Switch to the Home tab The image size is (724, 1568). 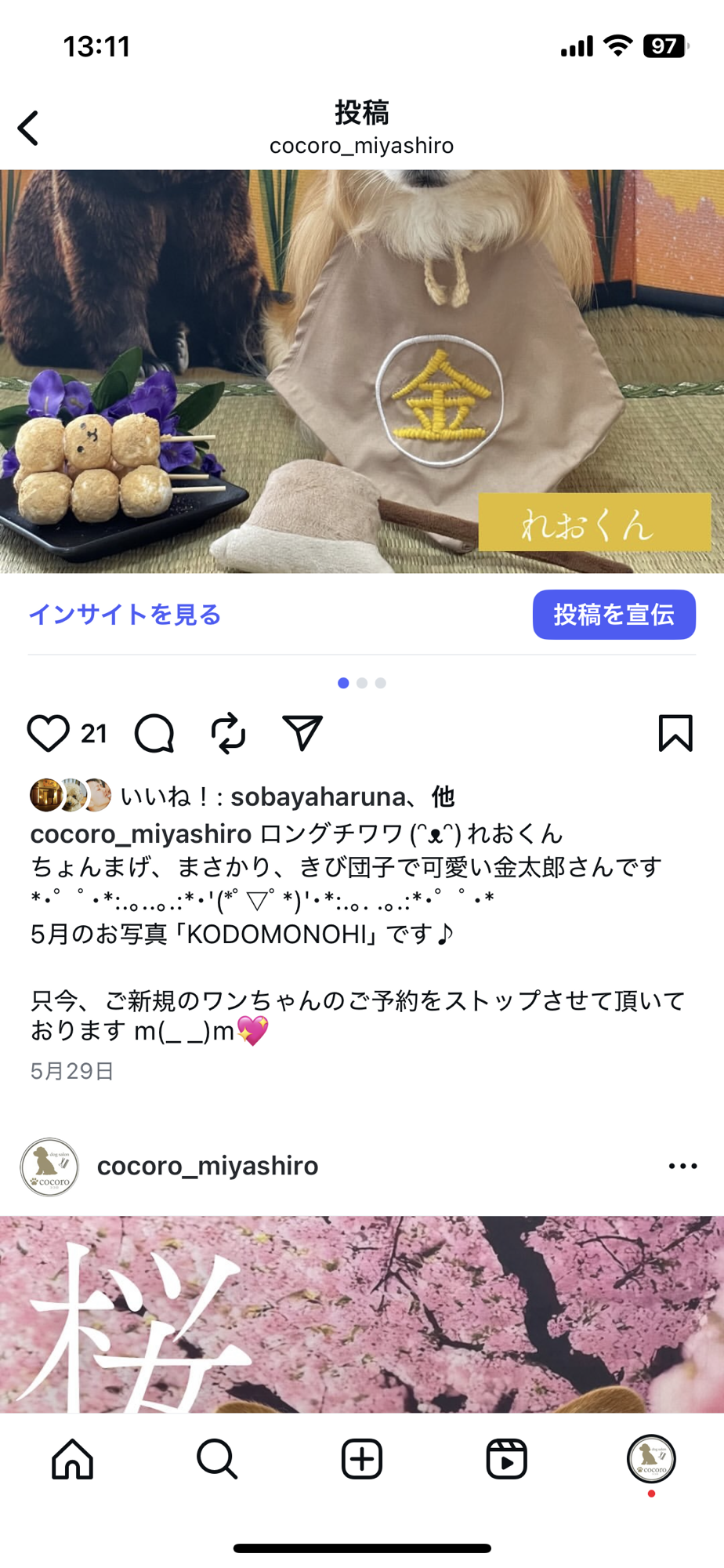click(x=73, y=1459)
